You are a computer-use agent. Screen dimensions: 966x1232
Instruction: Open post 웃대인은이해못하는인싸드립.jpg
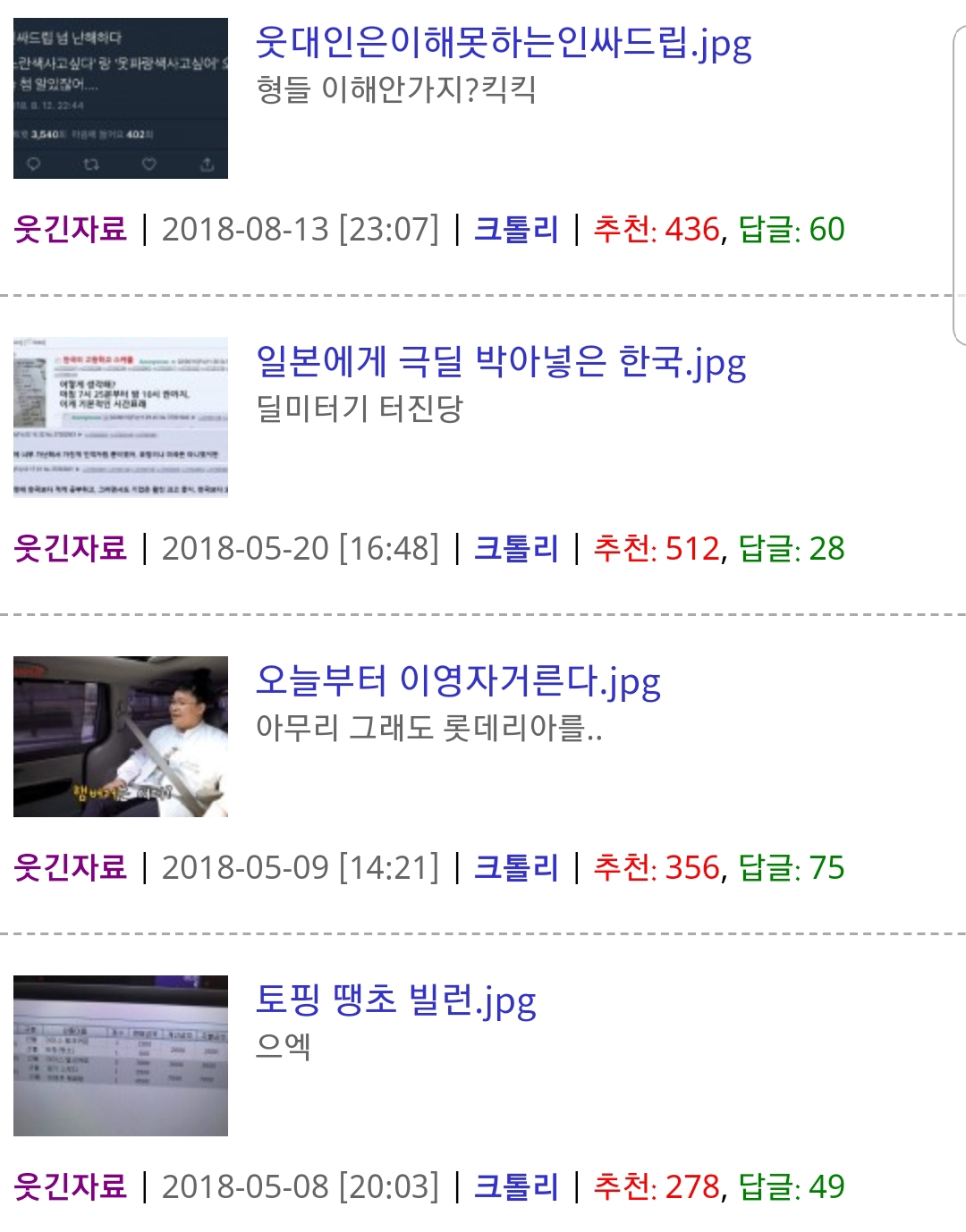tap(503, 43)
